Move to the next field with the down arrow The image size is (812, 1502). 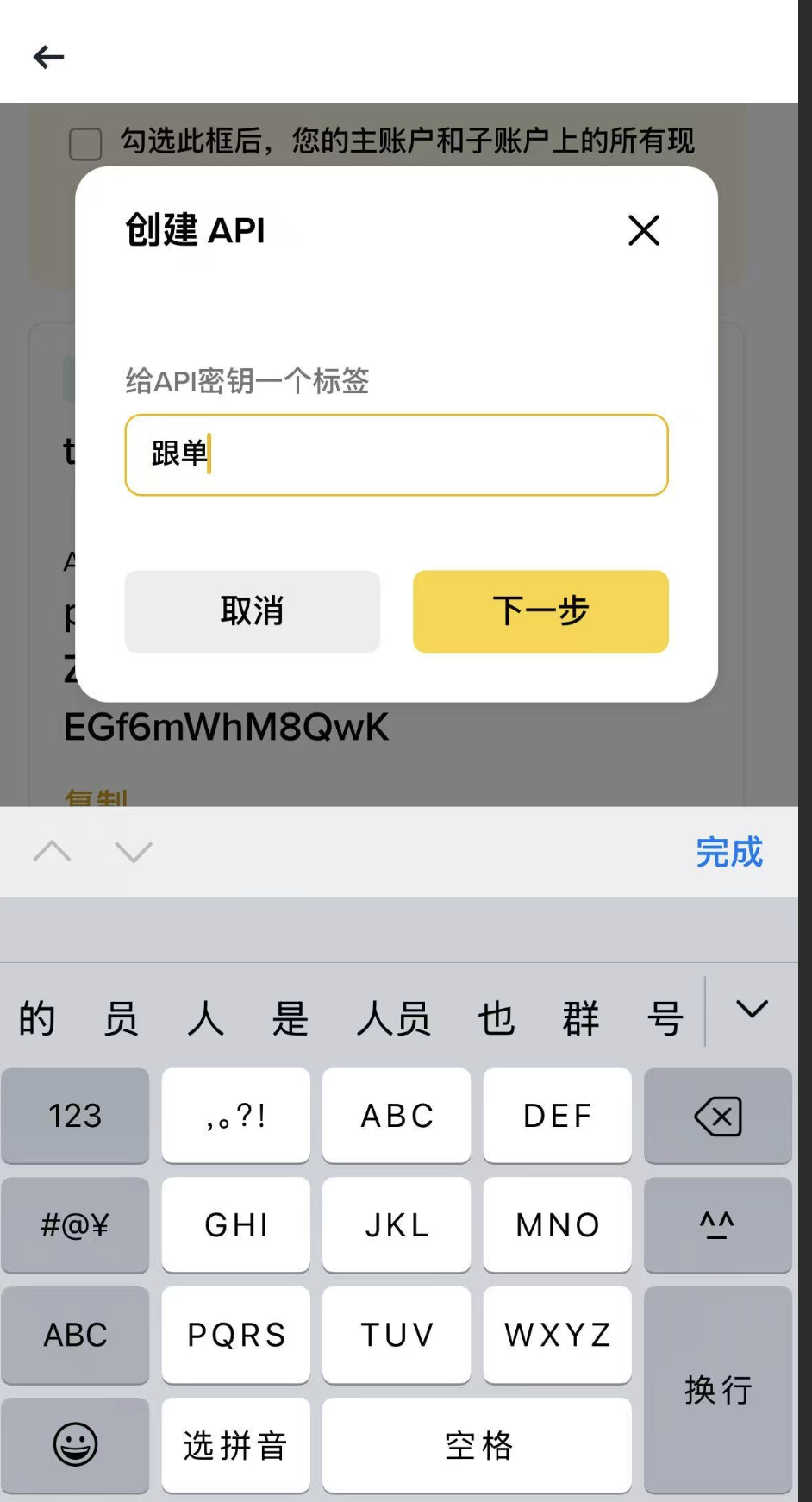tap(134, 852)
